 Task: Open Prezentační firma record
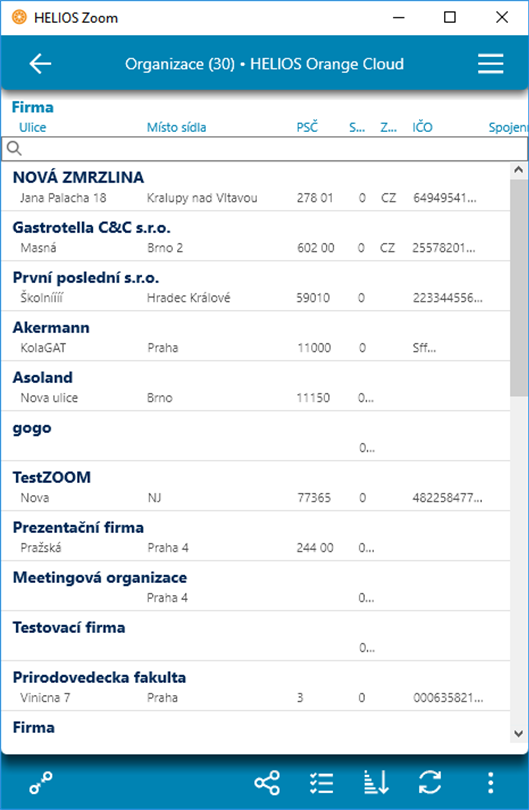pos(256,536)
